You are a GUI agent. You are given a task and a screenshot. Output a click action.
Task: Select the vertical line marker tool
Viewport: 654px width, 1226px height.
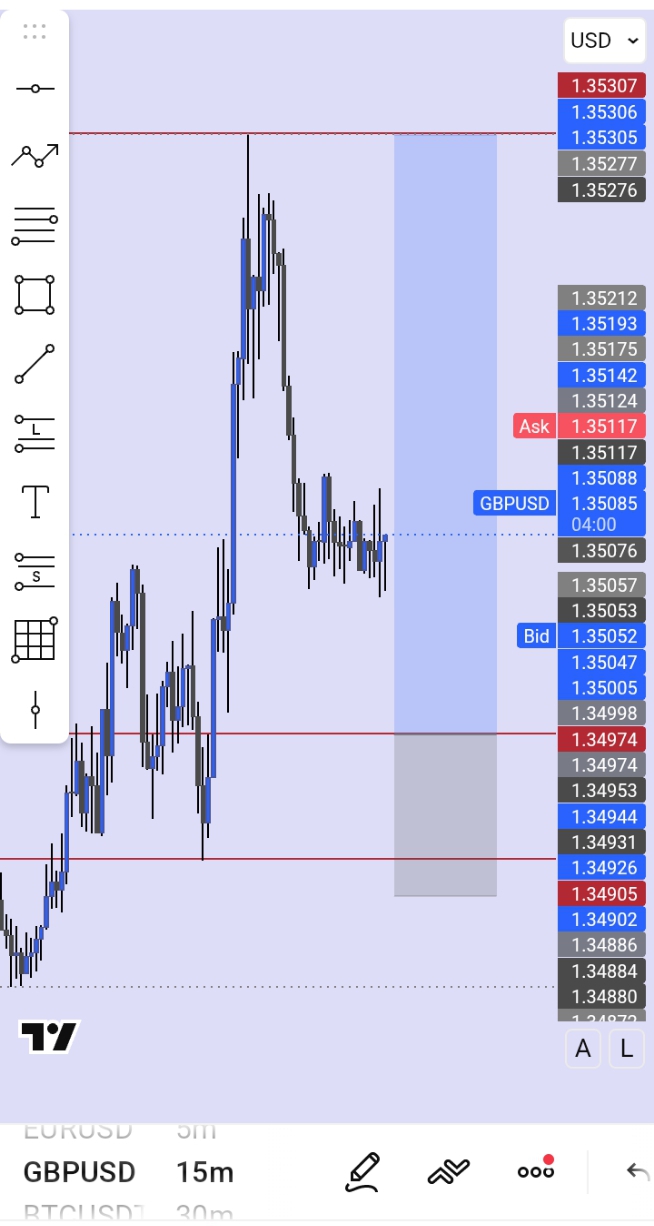coord(35,709)
